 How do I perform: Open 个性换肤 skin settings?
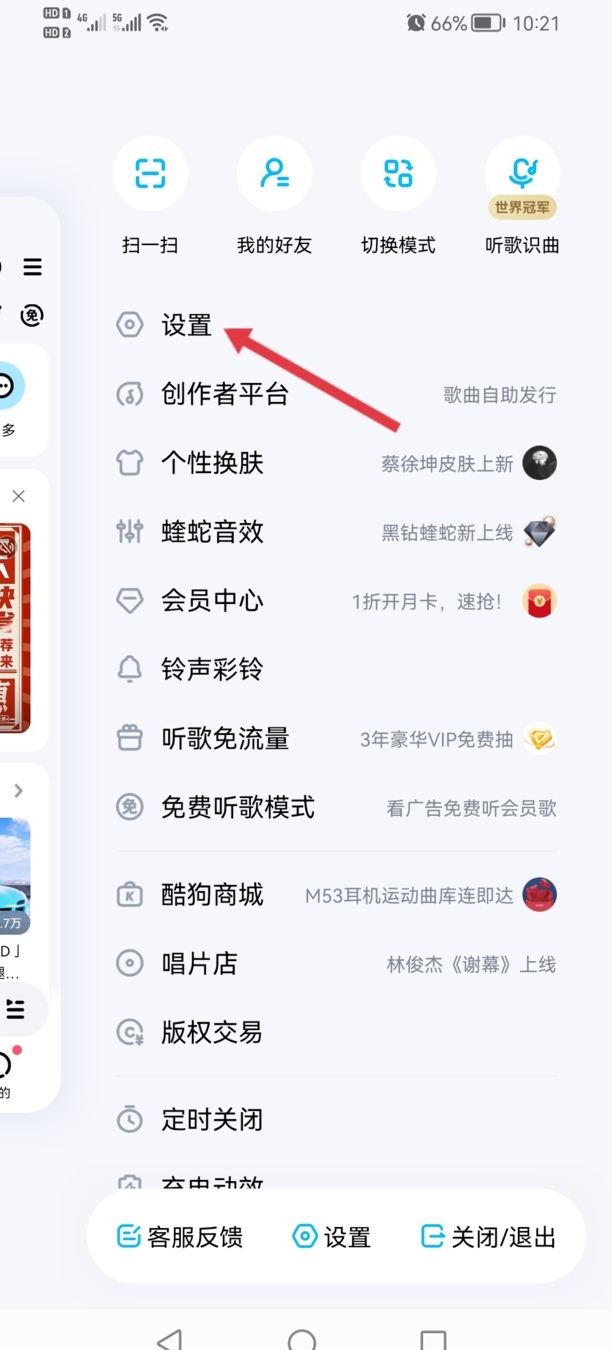tap(212, 463)
